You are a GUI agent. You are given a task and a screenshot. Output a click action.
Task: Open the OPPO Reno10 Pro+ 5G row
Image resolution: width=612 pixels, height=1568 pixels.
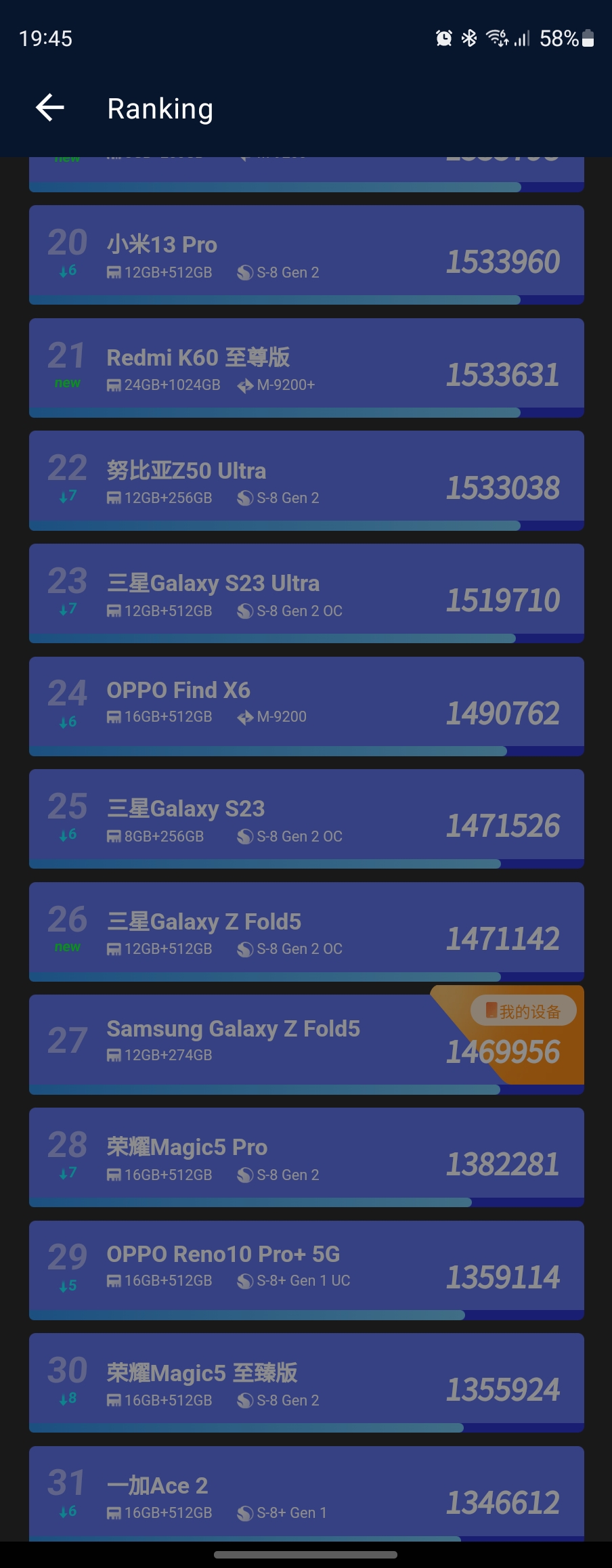(306, 1270)
